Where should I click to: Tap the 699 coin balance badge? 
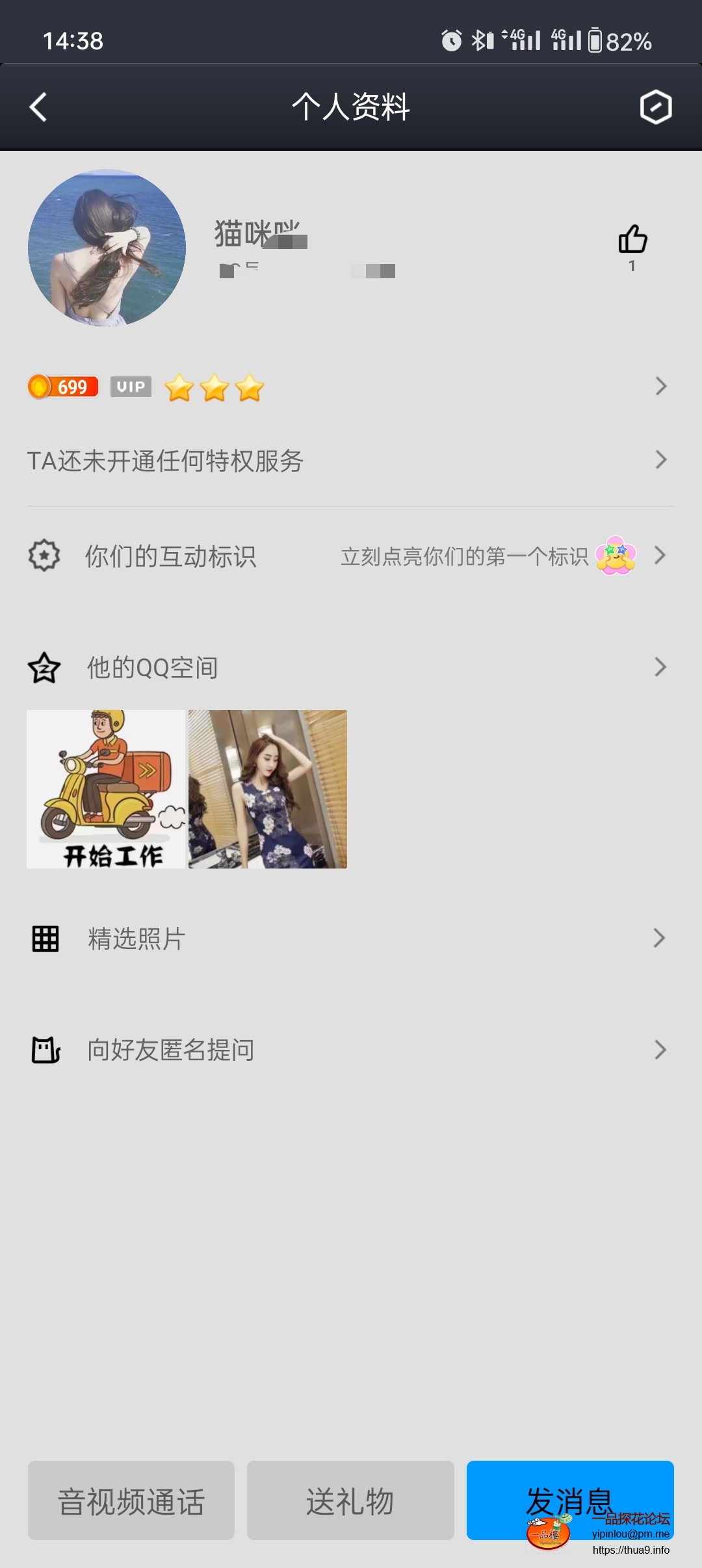pyautogui.click(x=62, y=387)
